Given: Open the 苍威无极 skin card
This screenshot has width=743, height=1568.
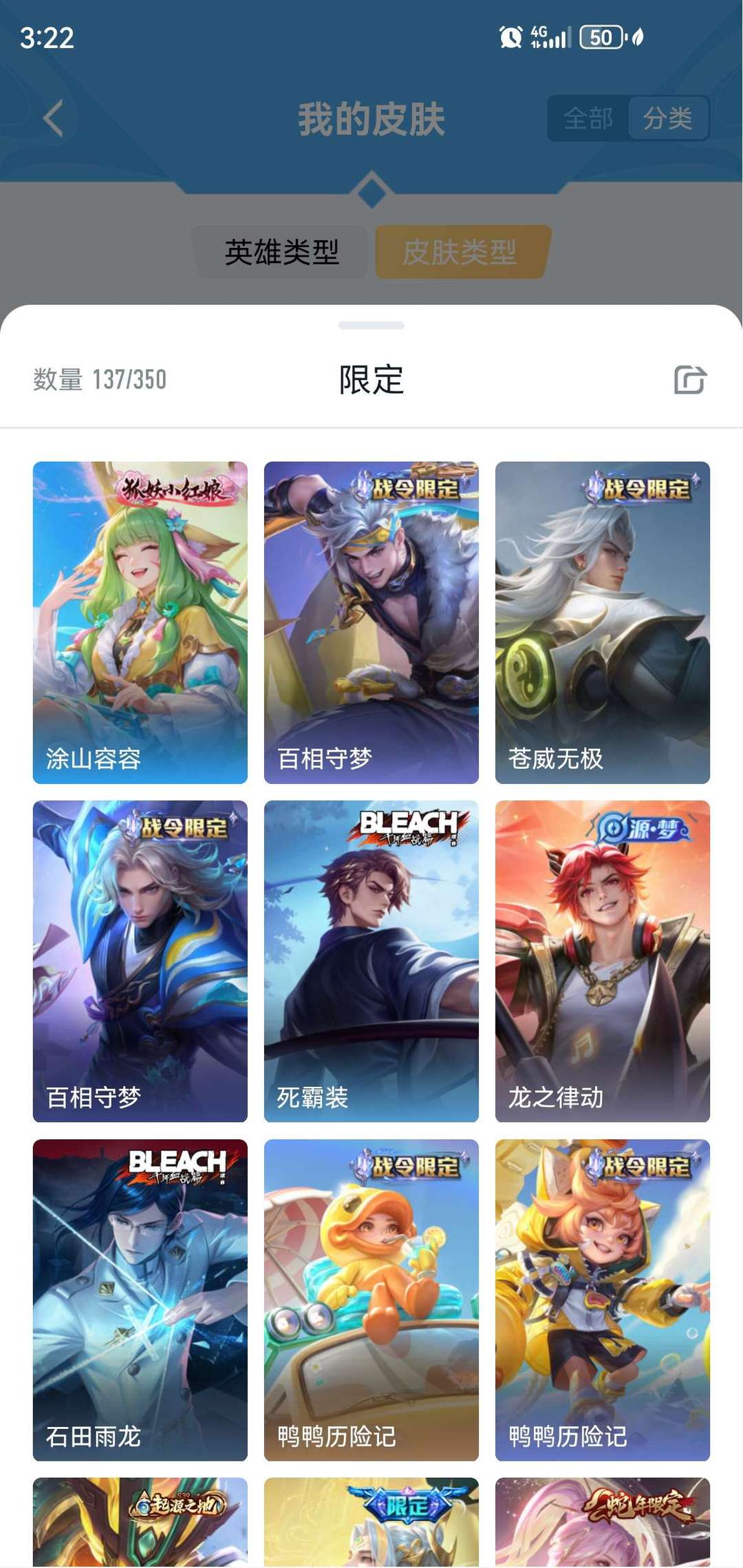Looking at the screenshot, I should (602, 622).
